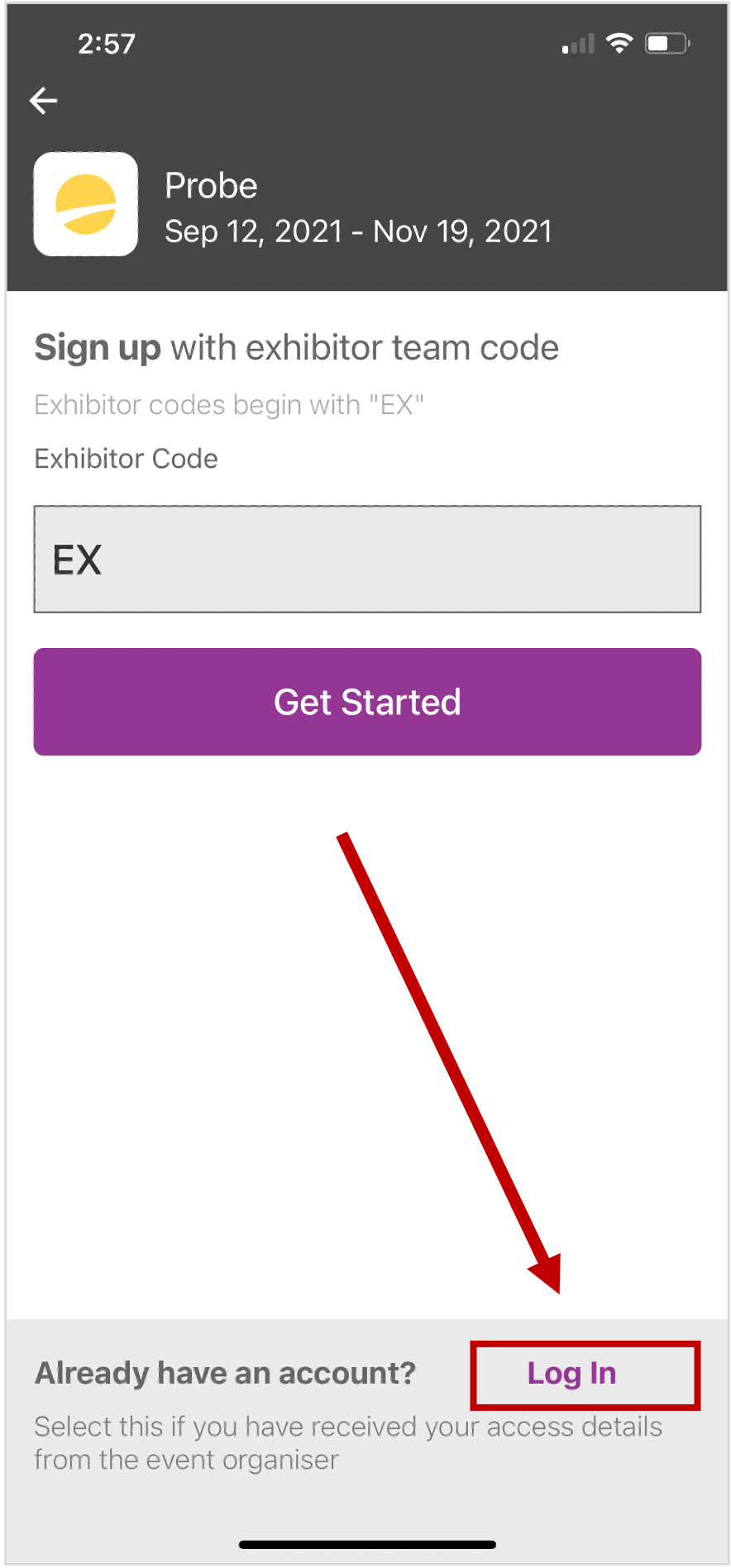Tap the exhibitor codes hint text

pos(230,405)
